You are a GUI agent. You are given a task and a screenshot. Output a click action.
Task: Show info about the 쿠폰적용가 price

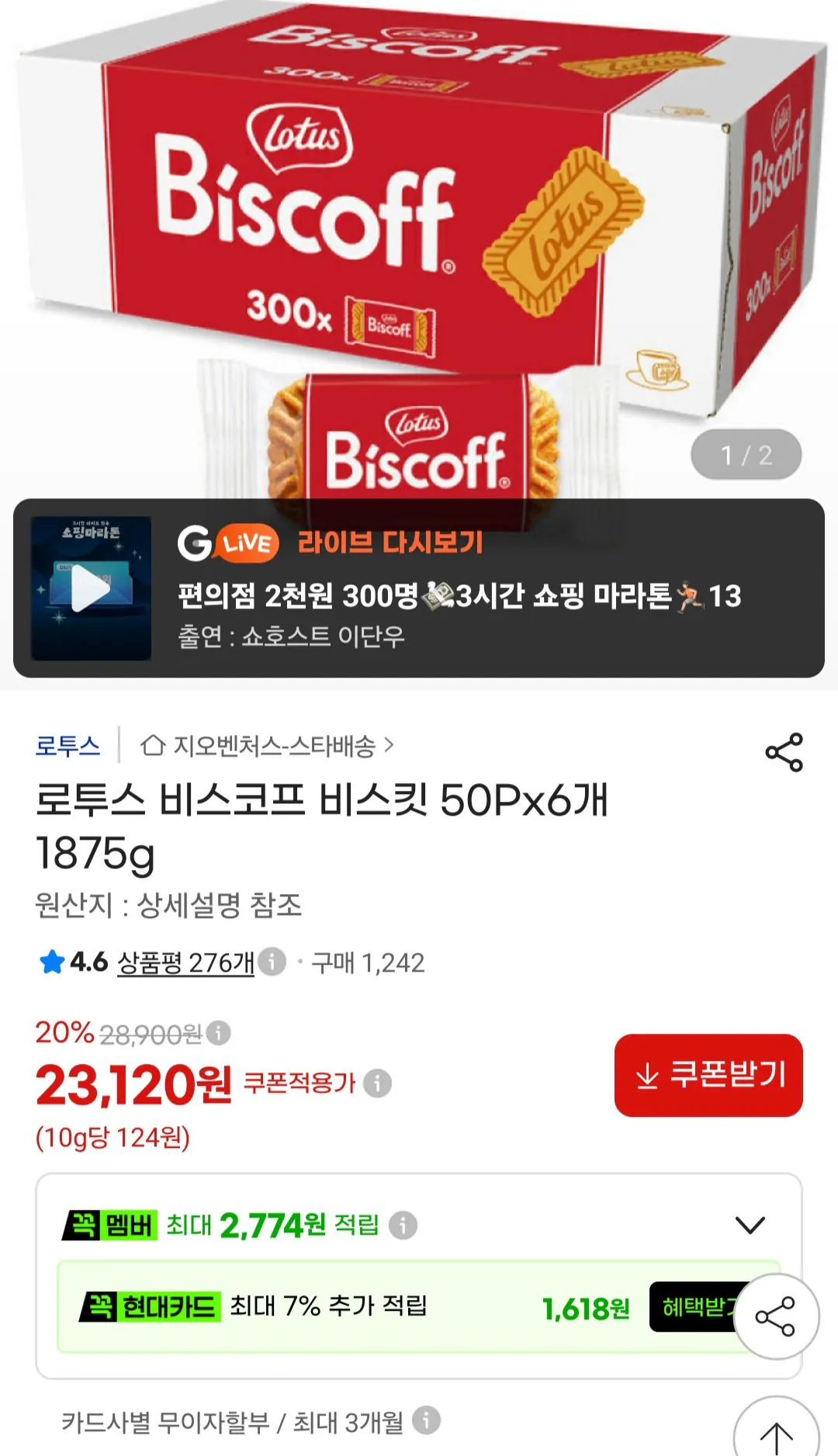(377, 1083)
